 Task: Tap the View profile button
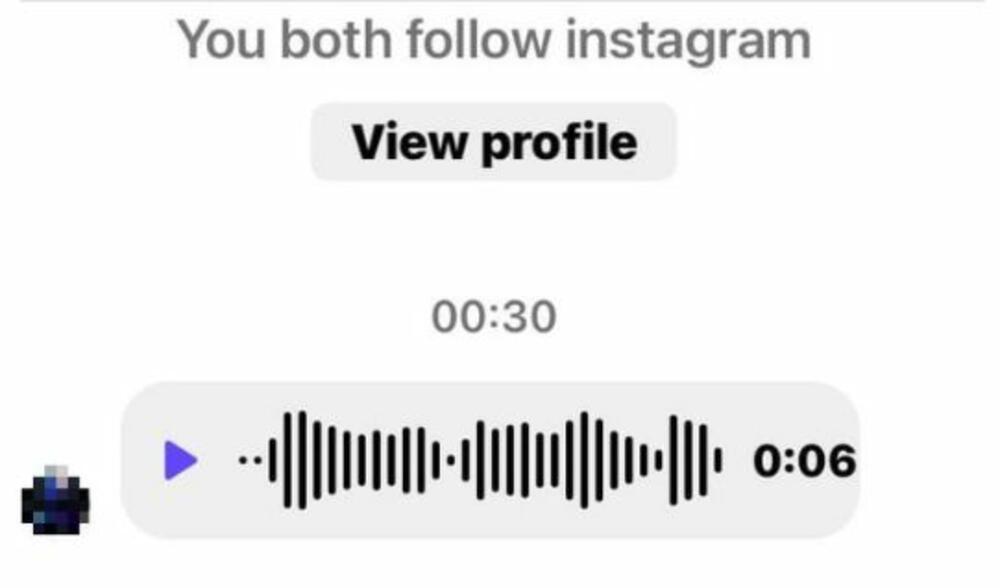(x=493, y=142)
